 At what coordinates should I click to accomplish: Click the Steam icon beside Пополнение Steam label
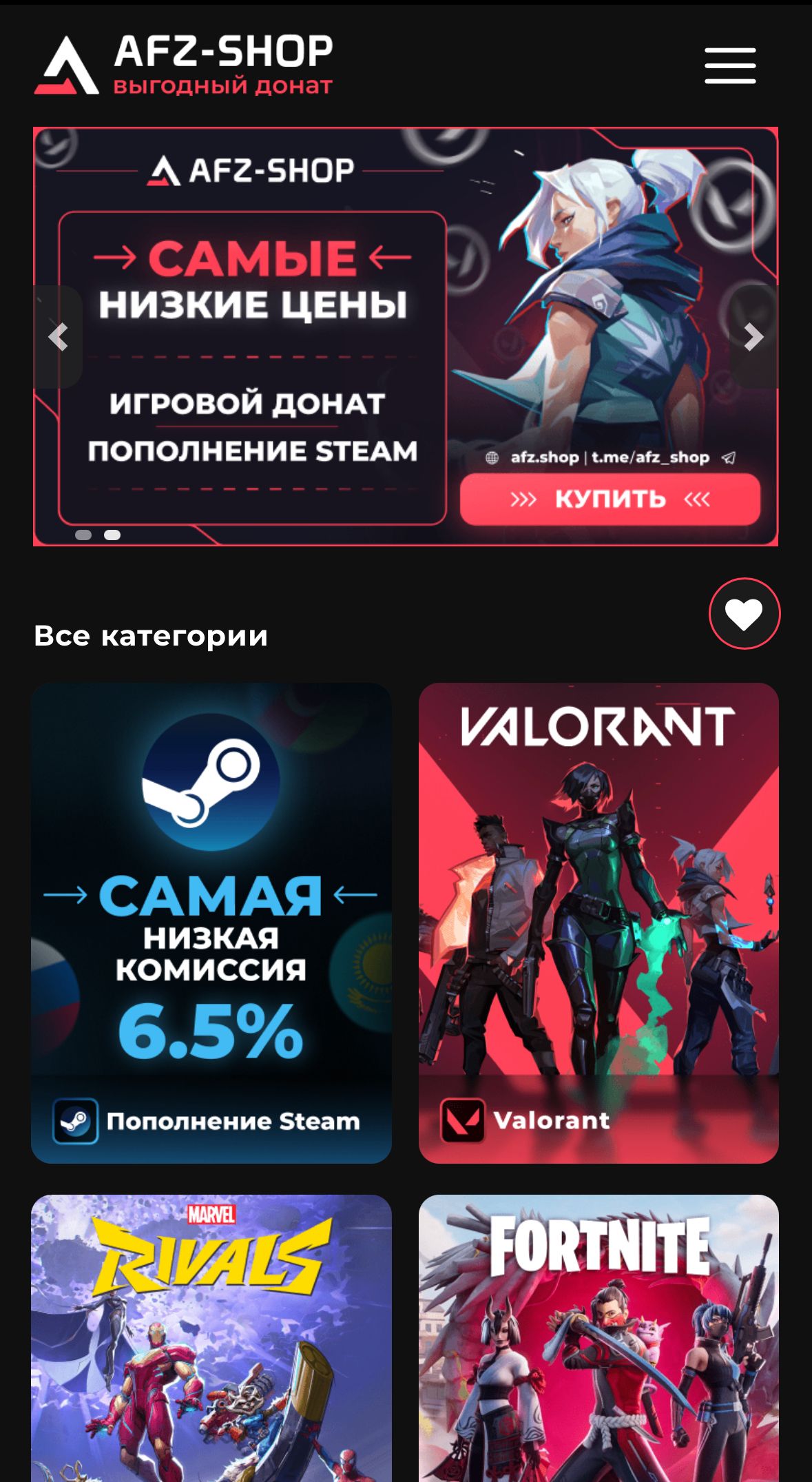click(x=76, y=1118)
